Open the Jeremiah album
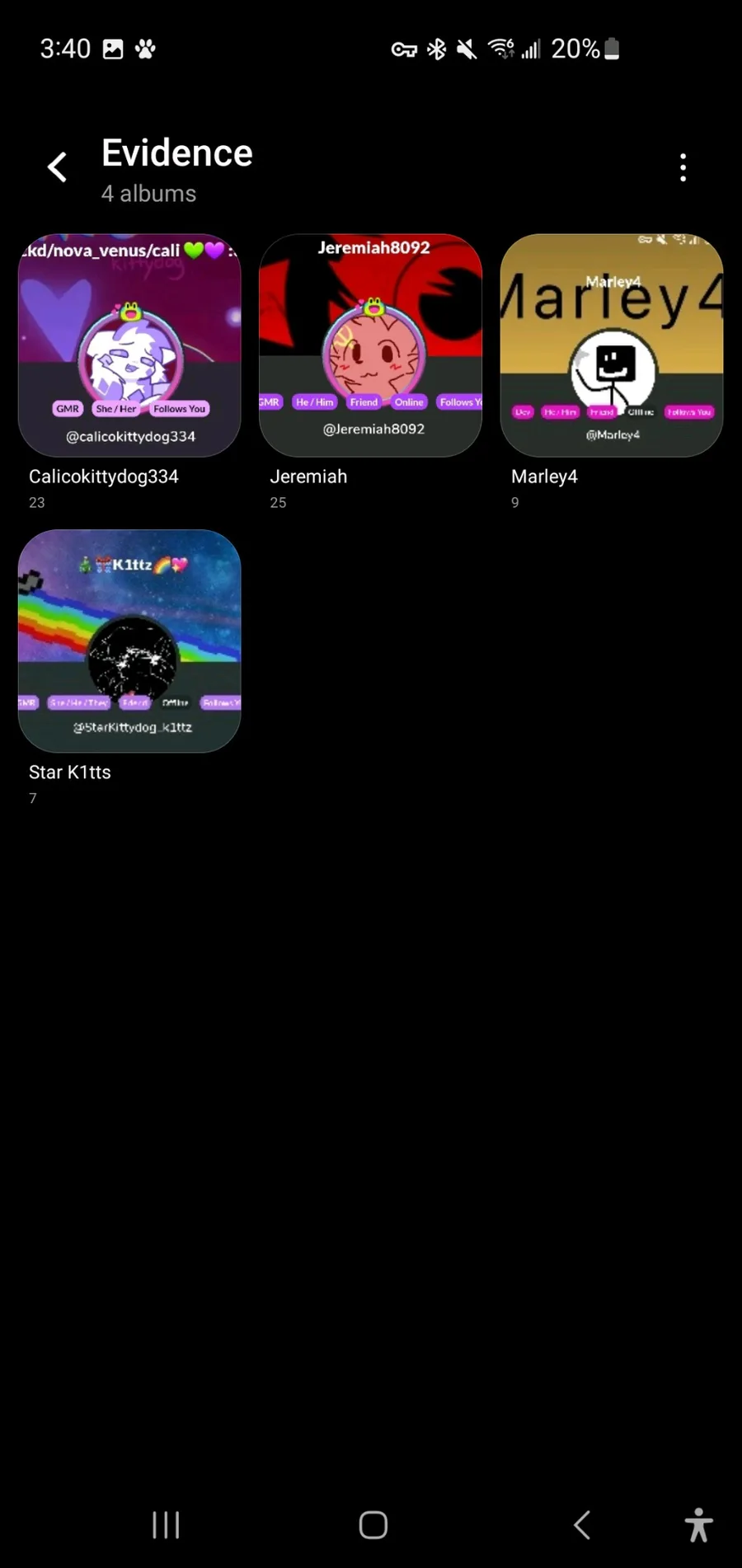The height and width of the screenshot is (1568, 742). pos(370,345)
